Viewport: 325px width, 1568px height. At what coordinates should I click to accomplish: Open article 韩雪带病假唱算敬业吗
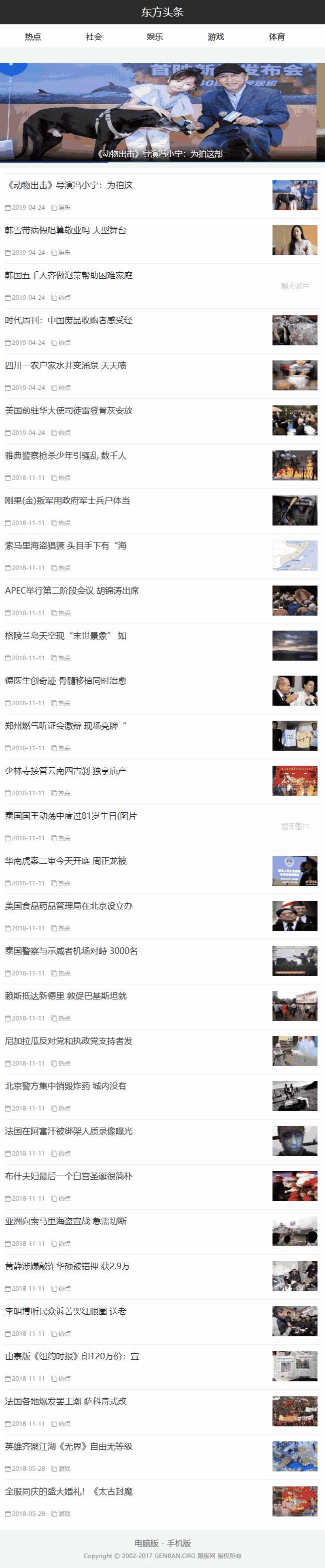coord(65,231)
